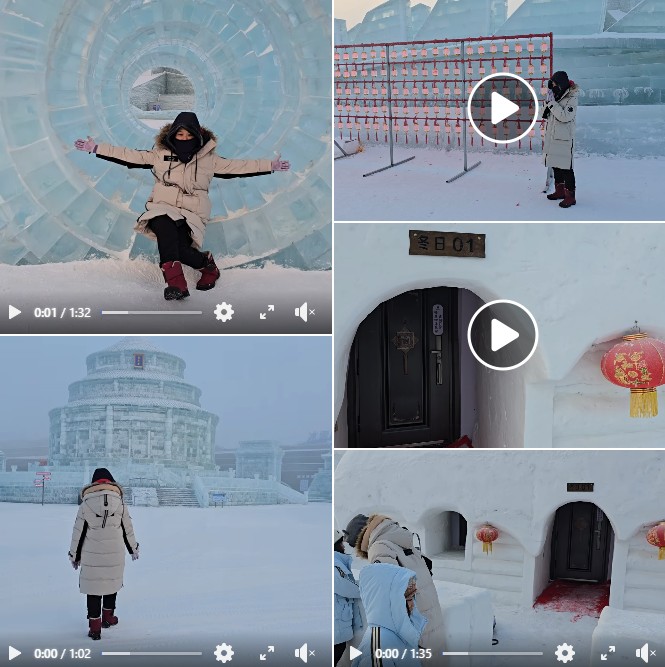Expand the 1:35 video to fullscreen
The height and width of the screenshot is (667, 665).
pos(608,653)
